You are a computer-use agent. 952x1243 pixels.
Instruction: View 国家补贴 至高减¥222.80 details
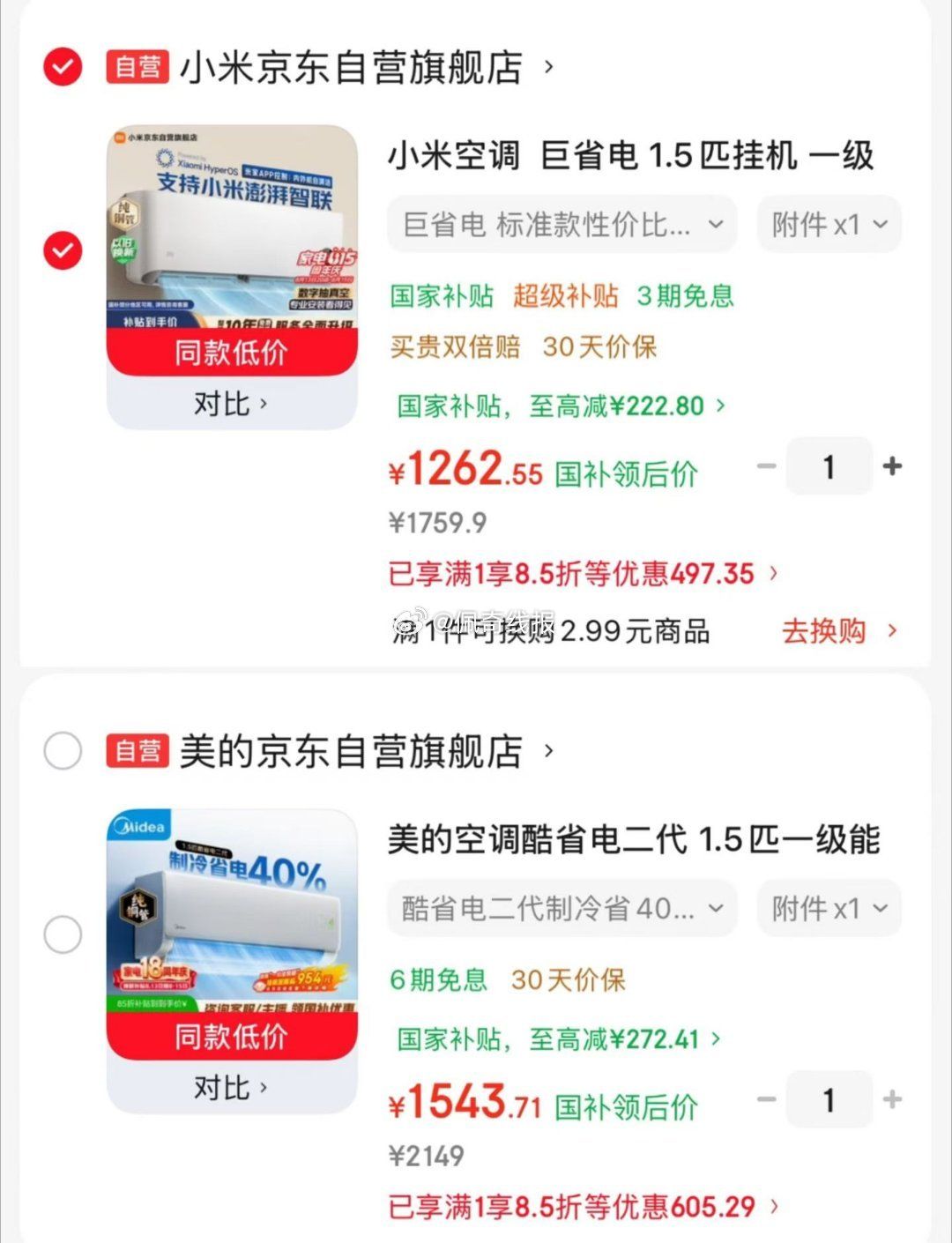pos(562,406)
